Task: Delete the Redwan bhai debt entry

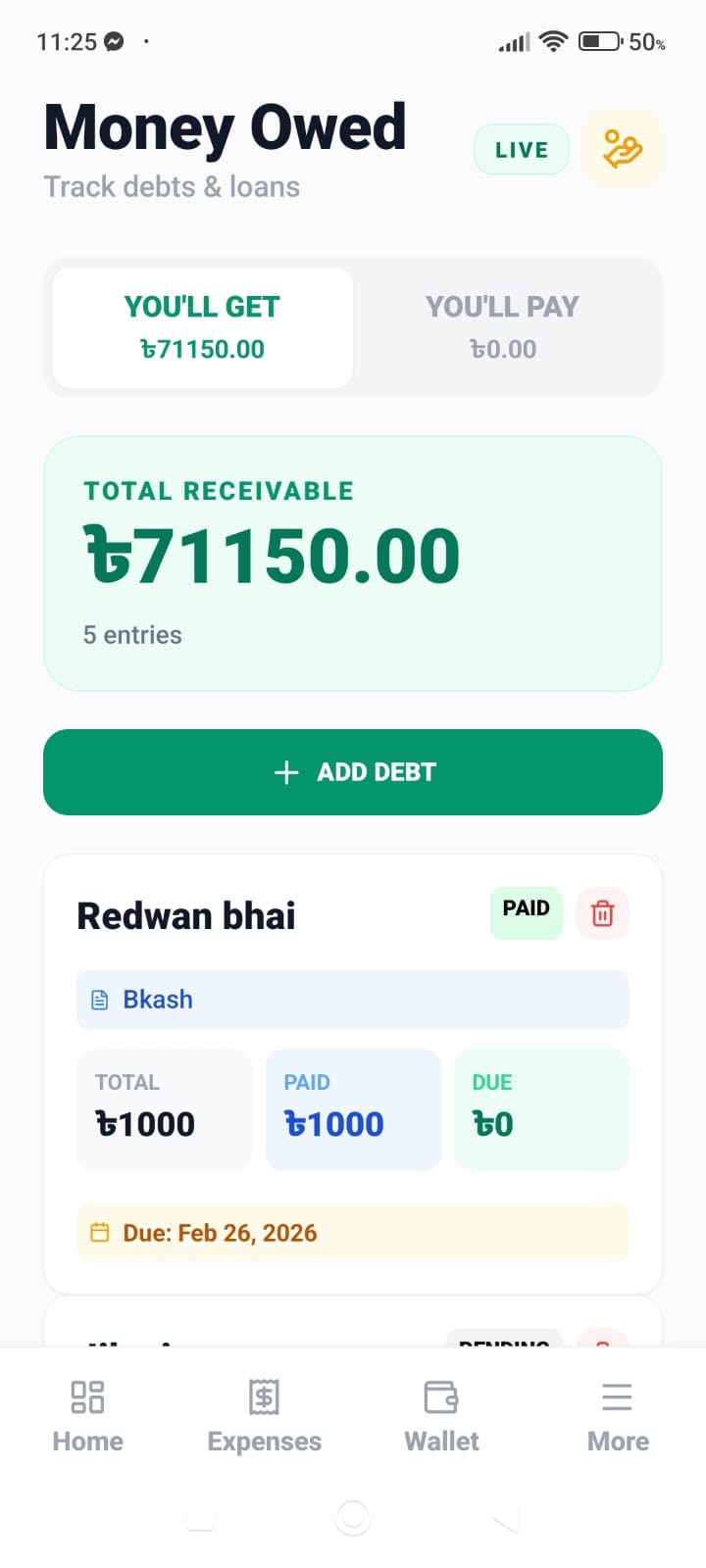Action: pyautogui.click(x=602, y=913)
